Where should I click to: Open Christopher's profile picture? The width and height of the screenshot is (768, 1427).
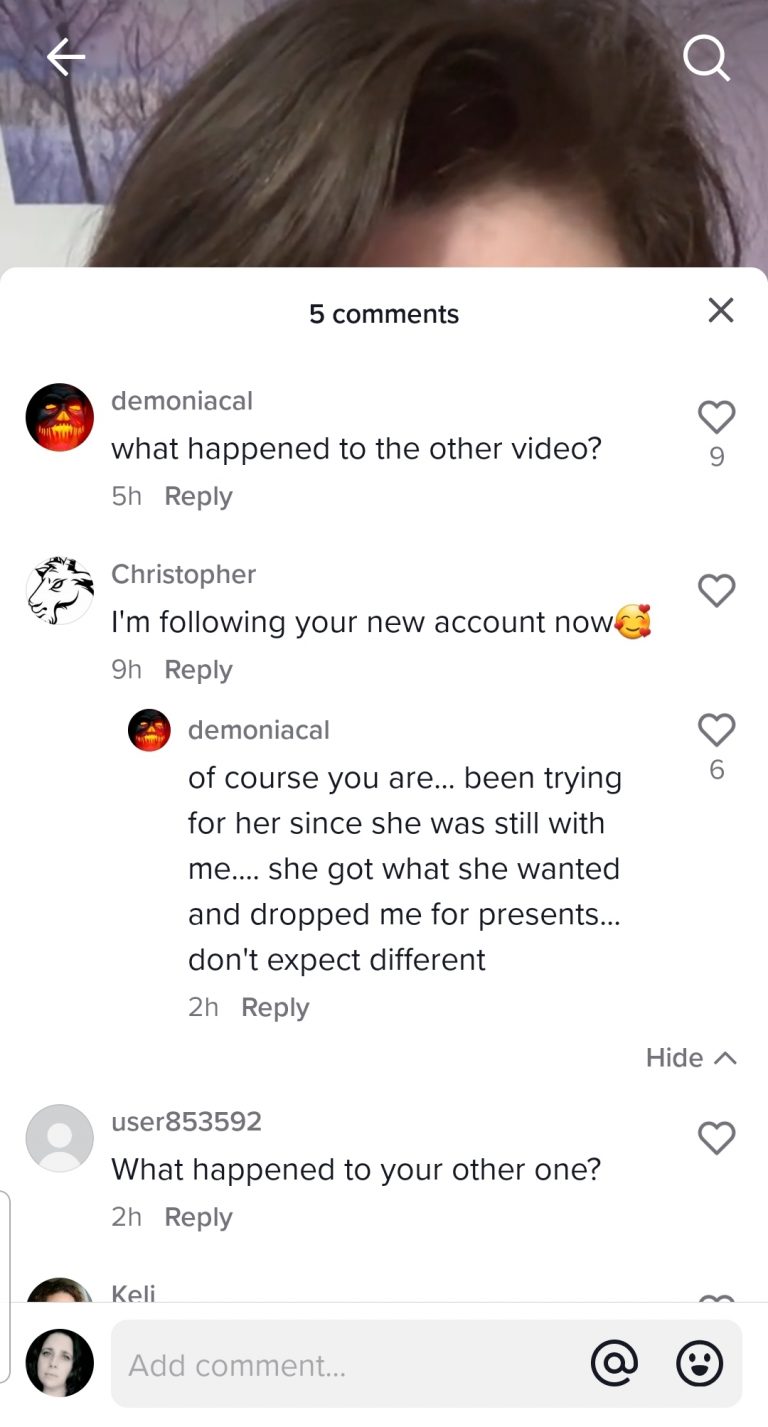(60, 591)
